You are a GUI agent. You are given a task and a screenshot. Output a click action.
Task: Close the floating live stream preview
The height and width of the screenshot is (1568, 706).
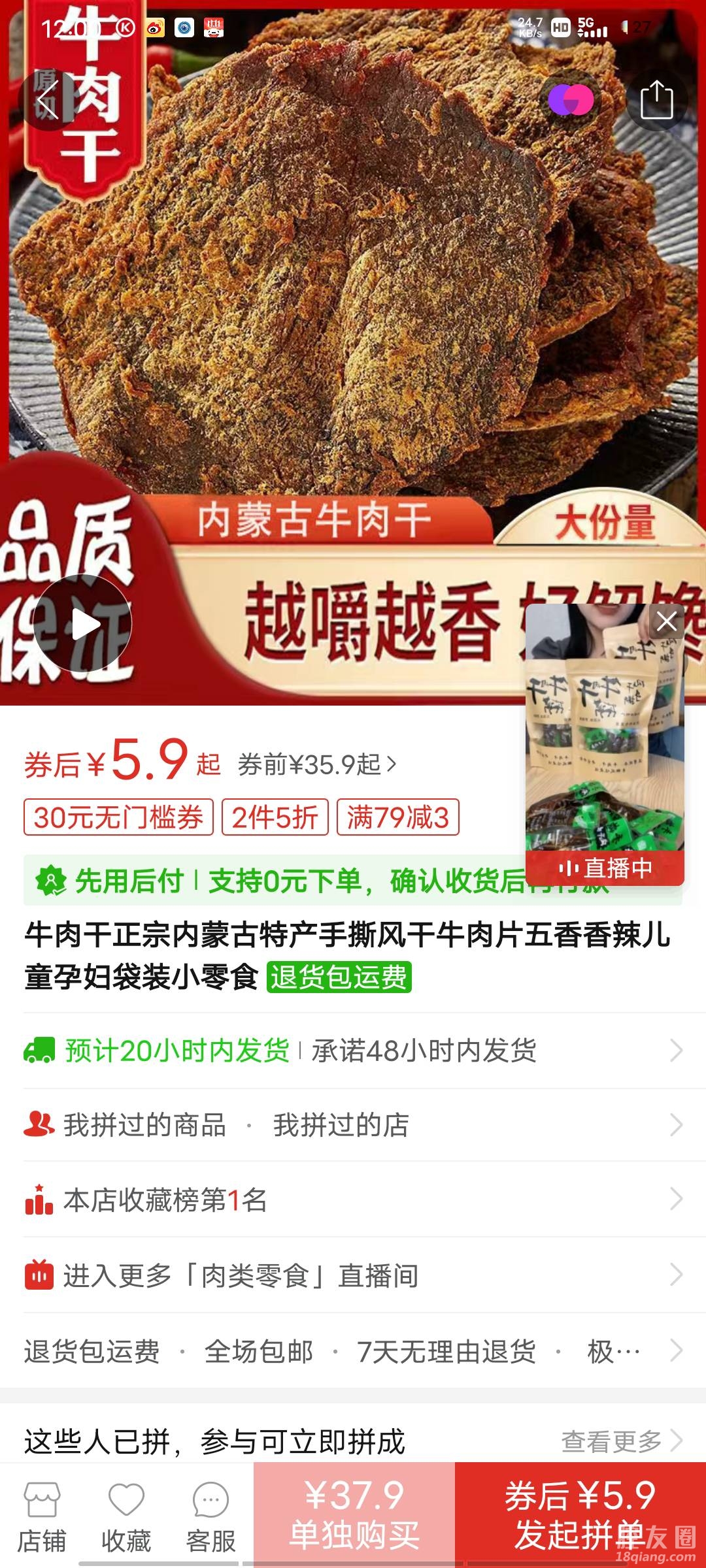(666, 621)
